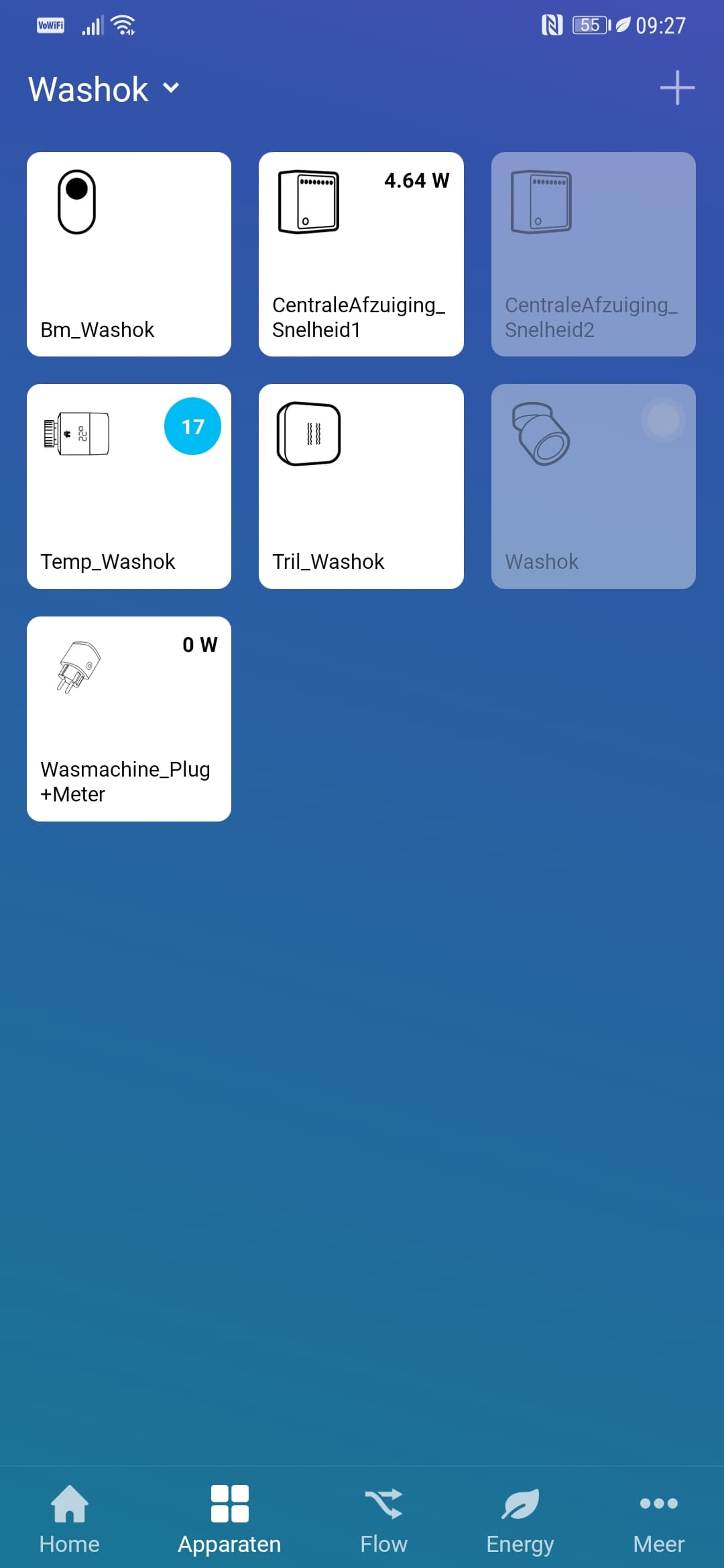Toggle the CentraleAfzuiging_Snelheid1 tile
This screenshot has height=1568, width=724.
[x=361, y=254]
